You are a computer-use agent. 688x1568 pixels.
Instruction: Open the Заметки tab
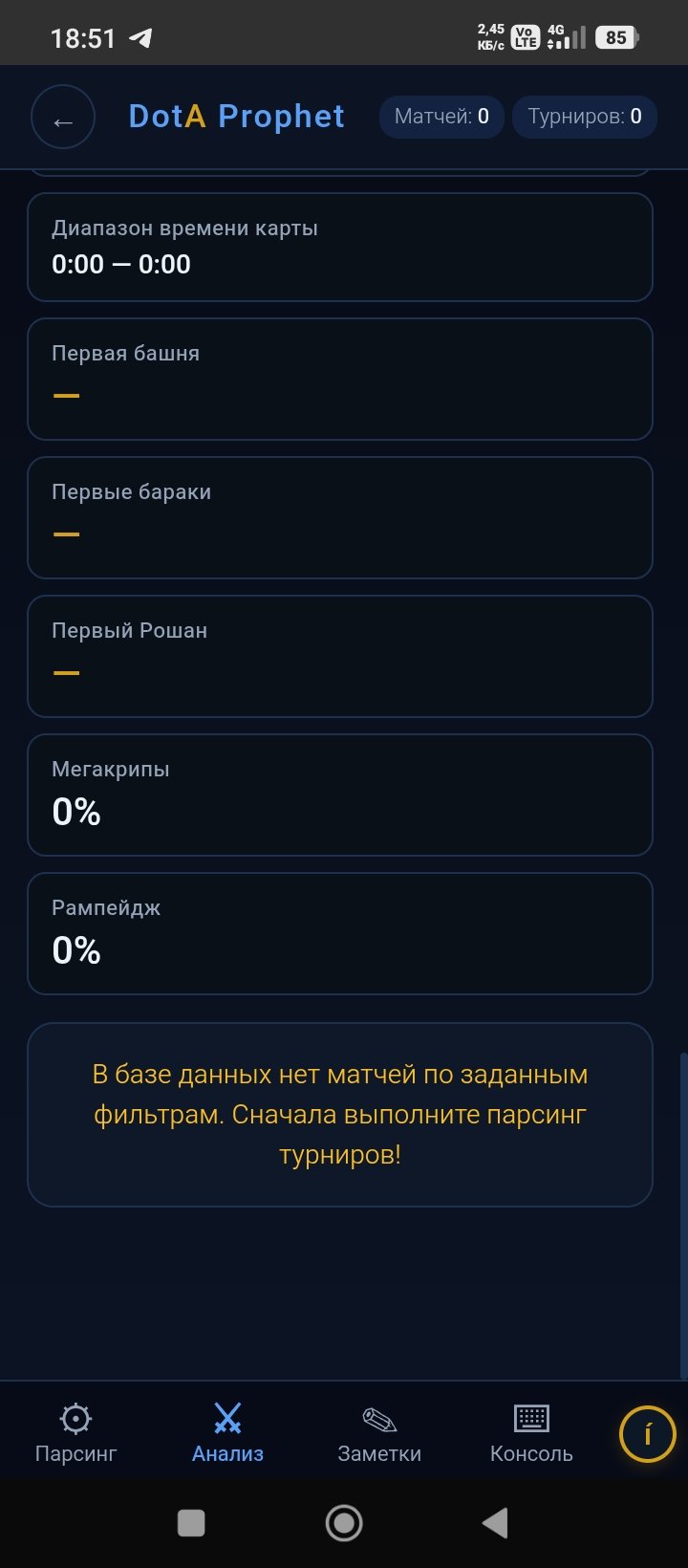tap(379, 1432)
